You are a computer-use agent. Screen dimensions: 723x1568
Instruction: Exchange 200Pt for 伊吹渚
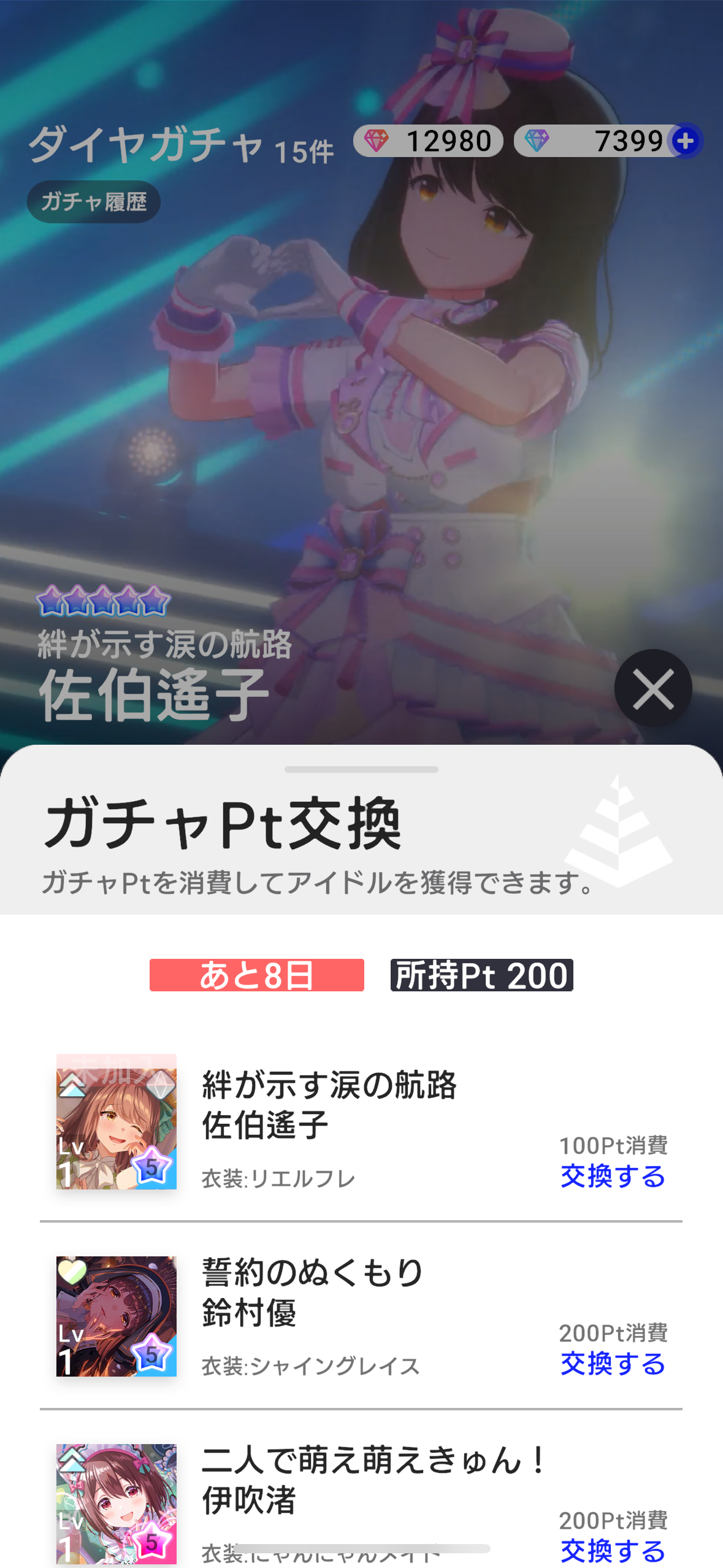click(613, 1550)
